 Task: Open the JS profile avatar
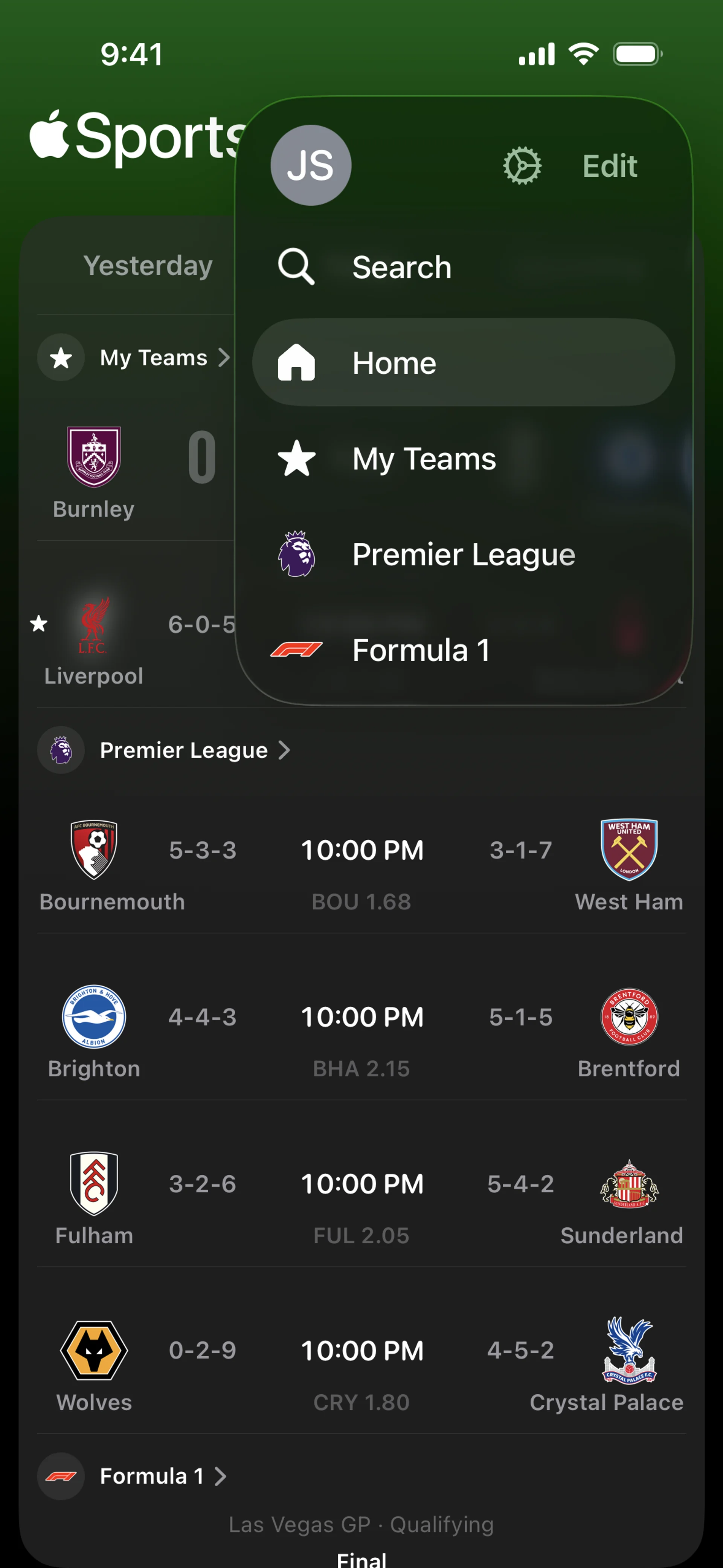pyautogui.click(x=310, y=165)
